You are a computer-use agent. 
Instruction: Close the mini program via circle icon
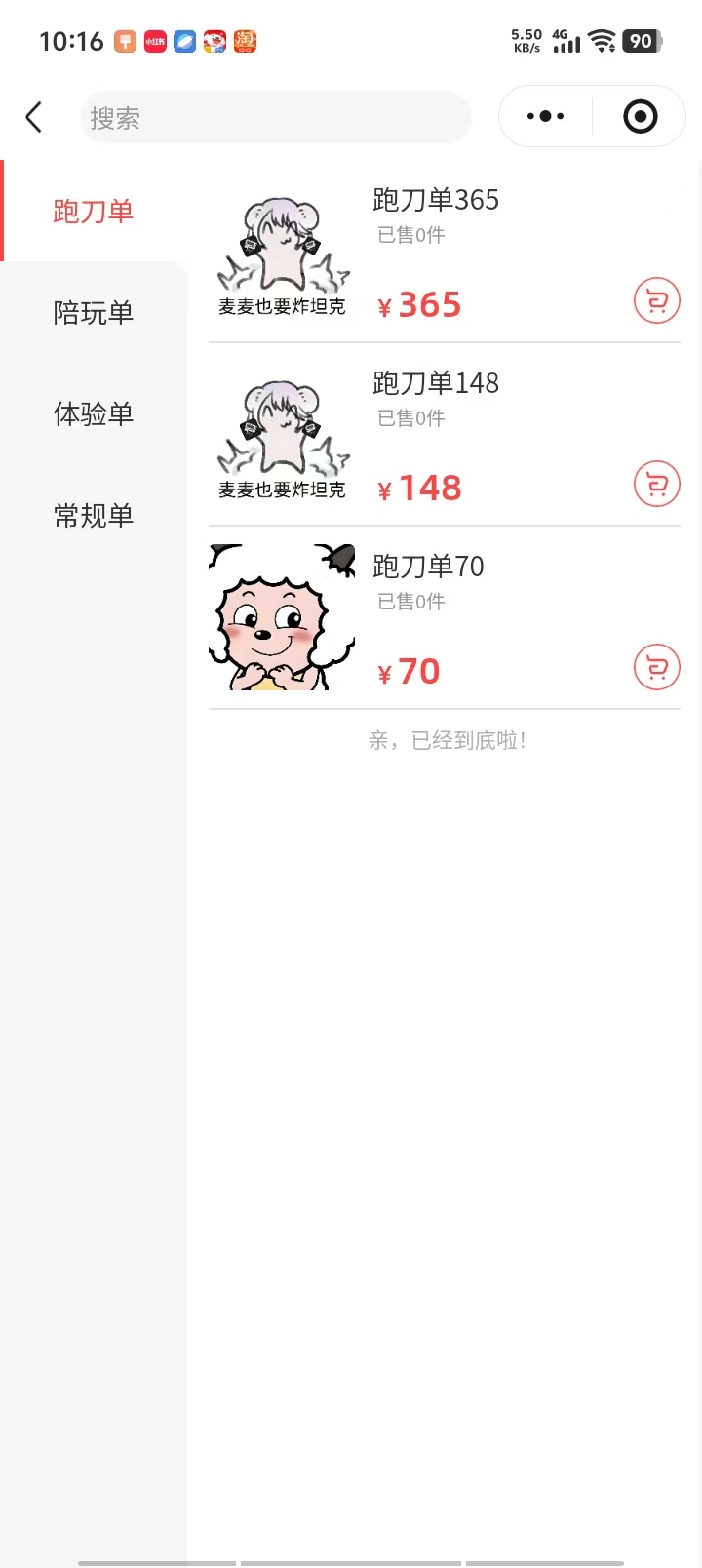pos(640,117)
